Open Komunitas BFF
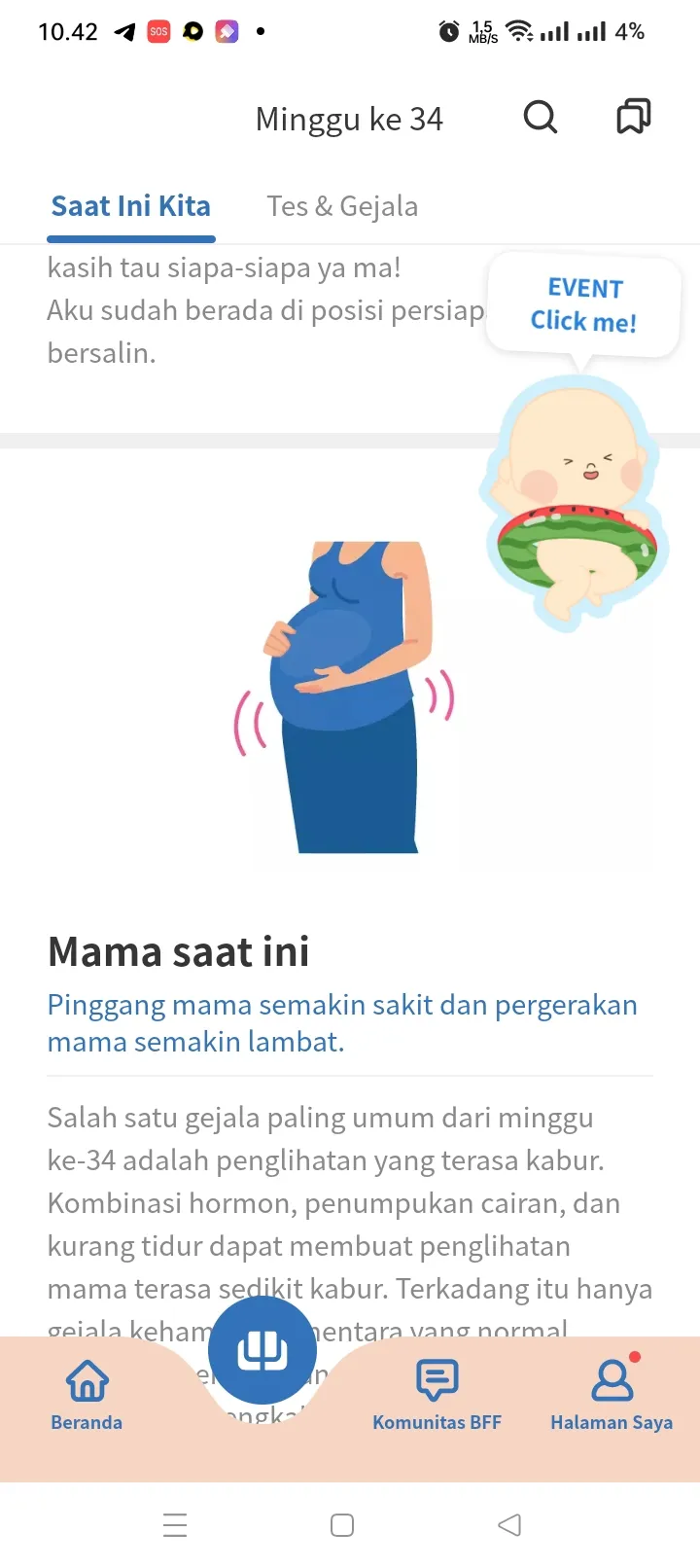 coord(437,1395)
